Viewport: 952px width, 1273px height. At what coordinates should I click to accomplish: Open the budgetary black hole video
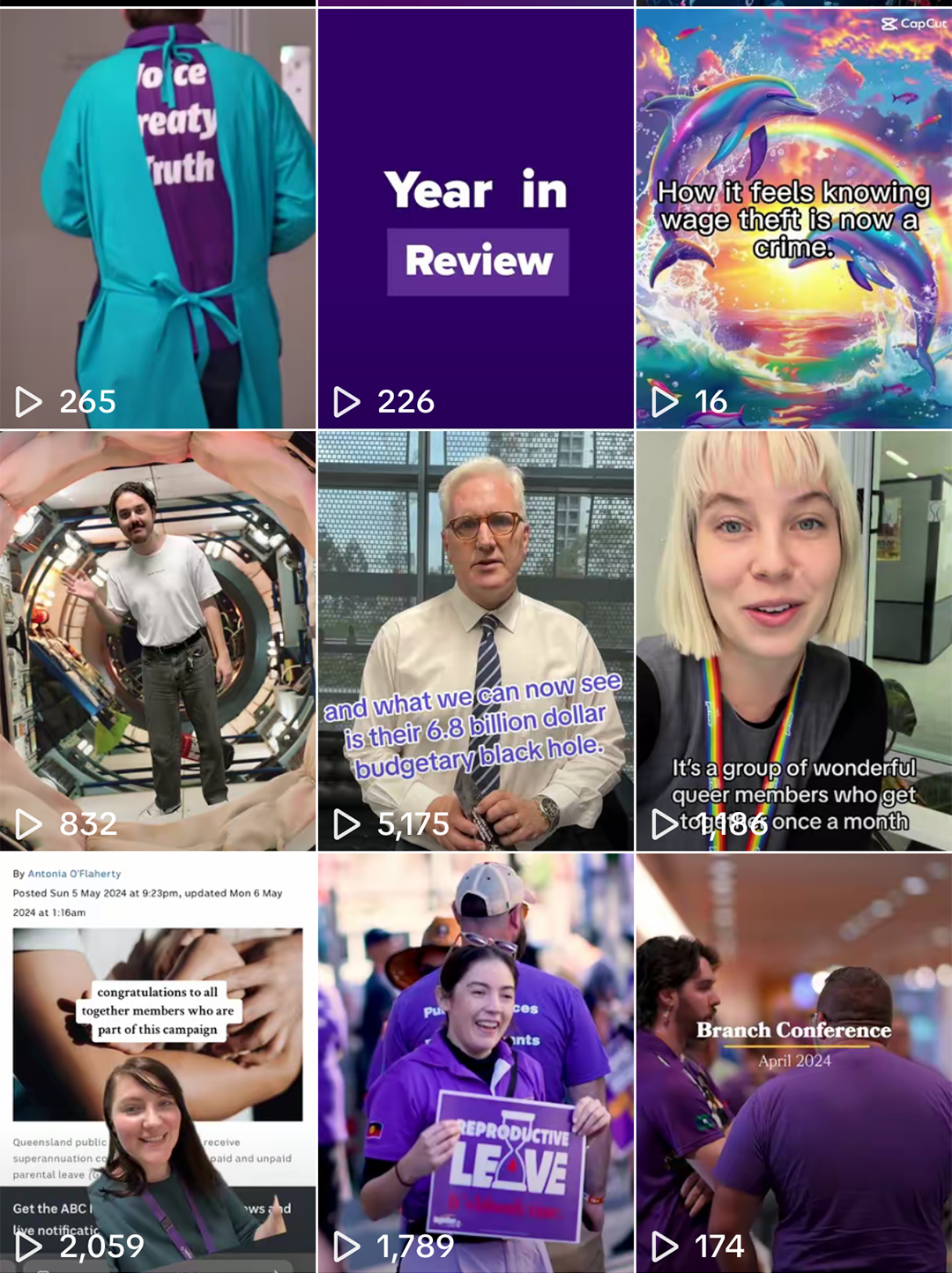tap(476, 640)
